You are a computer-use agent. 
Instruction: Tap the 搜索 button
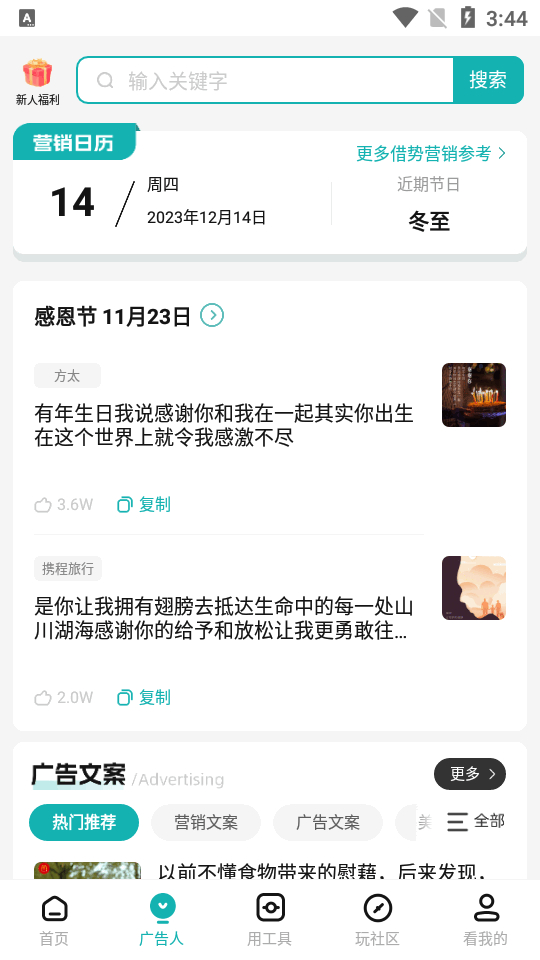point(488,80)
